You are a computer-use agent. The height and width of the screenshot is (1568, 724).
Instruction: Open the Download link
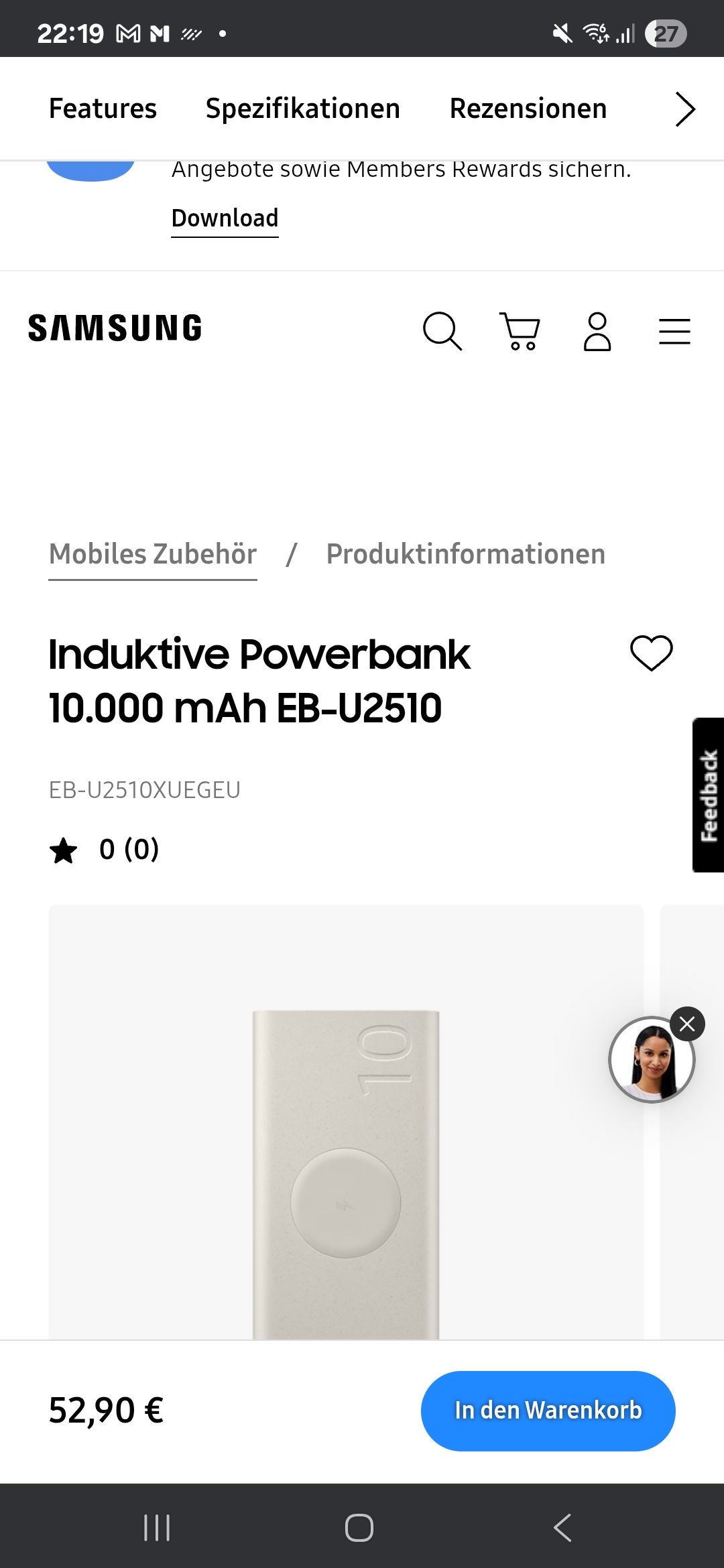click(225, 218)
